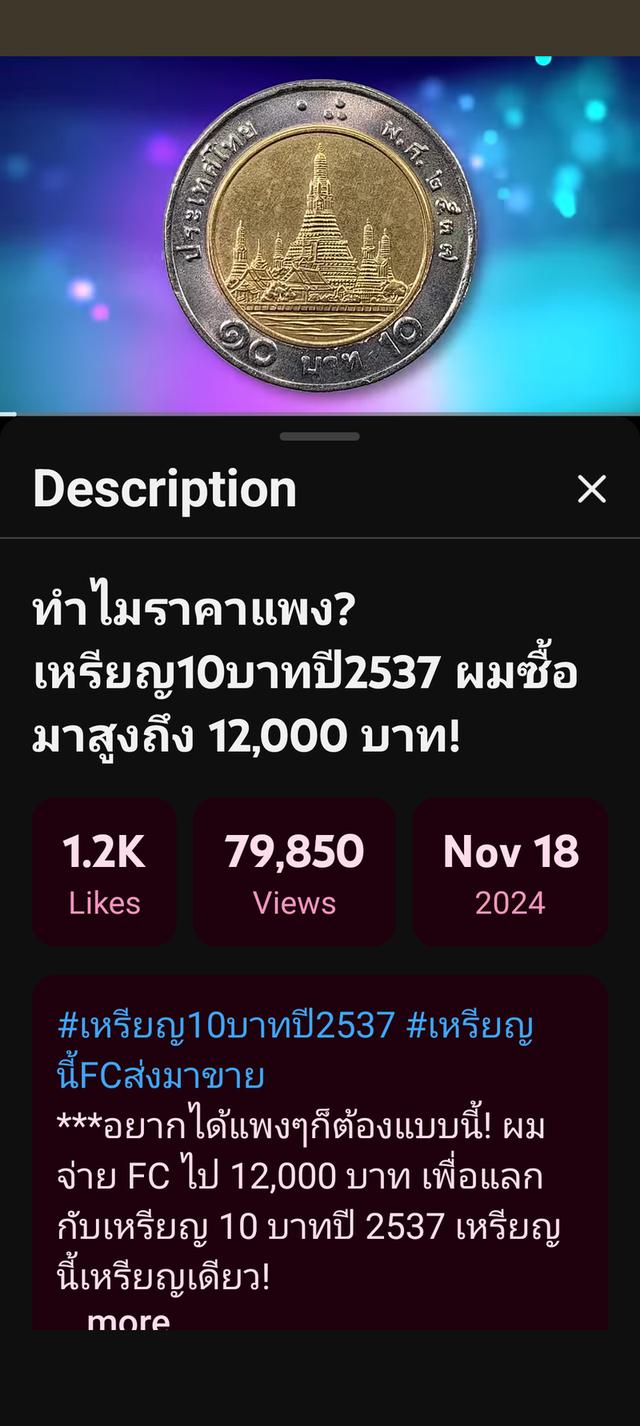Expand description with the more link

128,1320
